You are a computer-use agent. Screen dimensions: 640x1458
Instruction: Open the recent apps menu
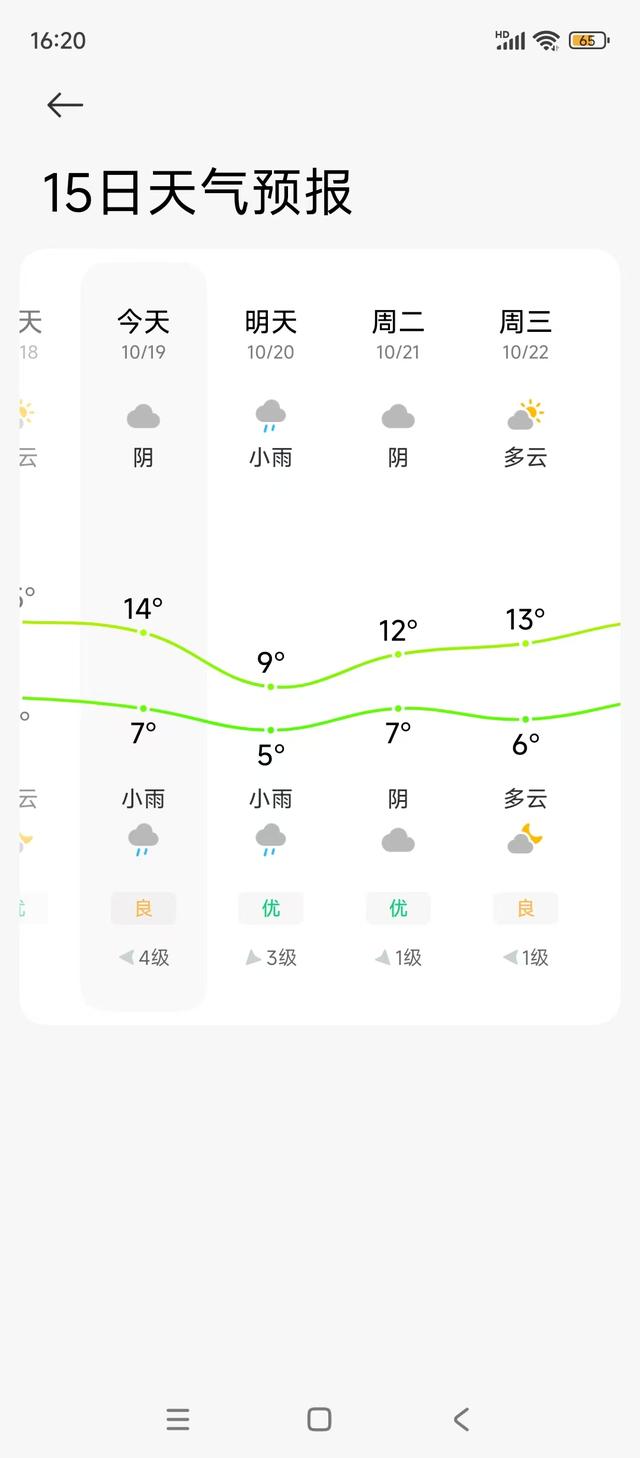coord(178,1418)
